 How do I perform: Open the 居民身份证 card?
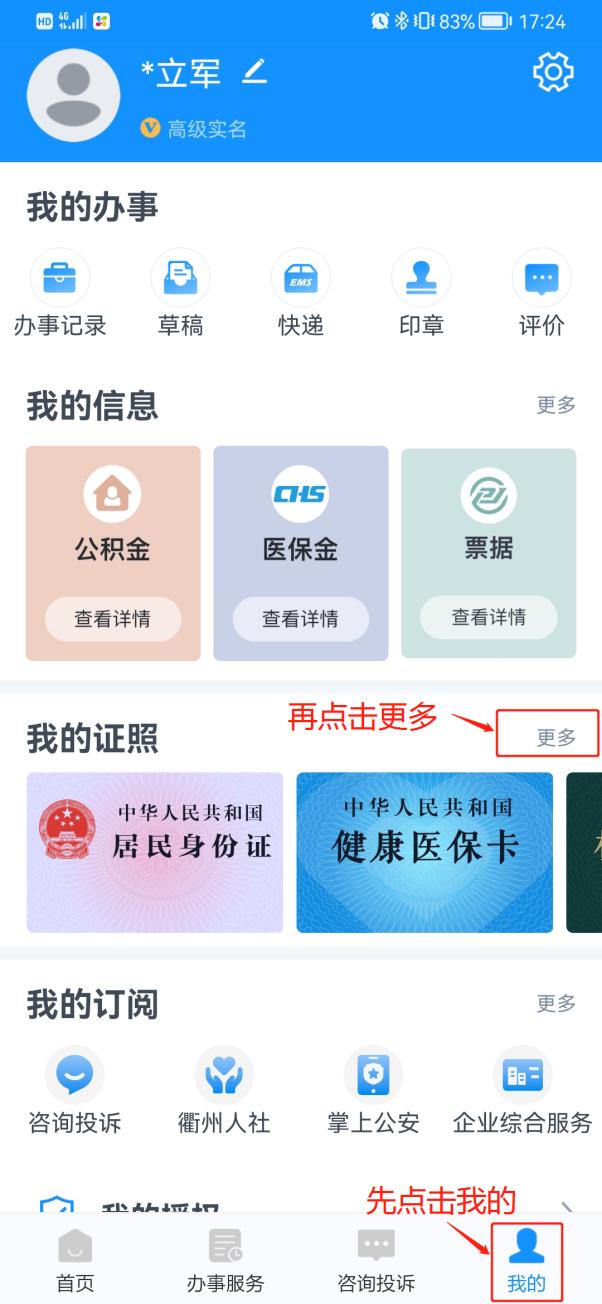pos(155,852)
